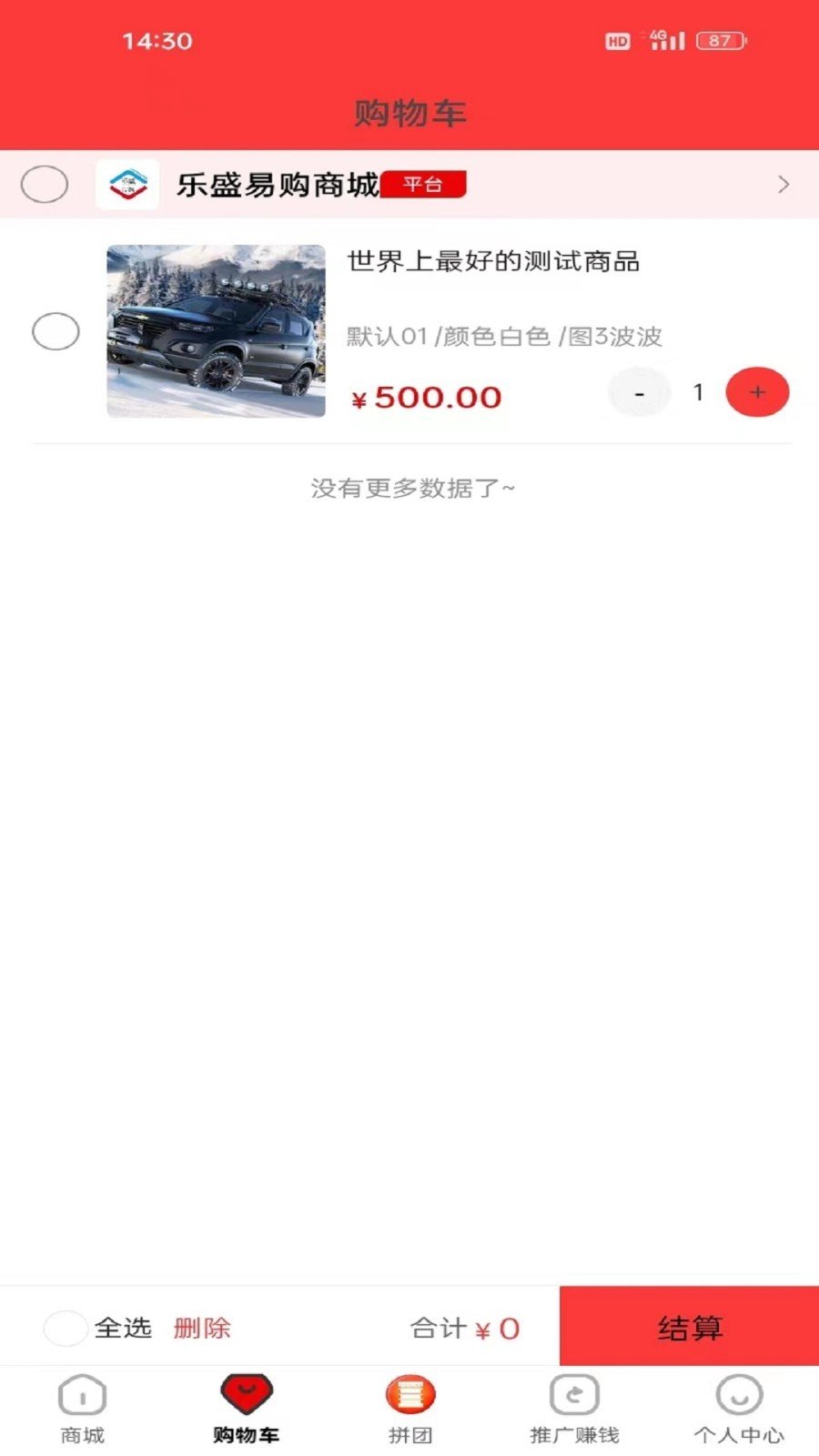Select the store checkbox beside 乐盛易购商城

click(x=45, y=184)
